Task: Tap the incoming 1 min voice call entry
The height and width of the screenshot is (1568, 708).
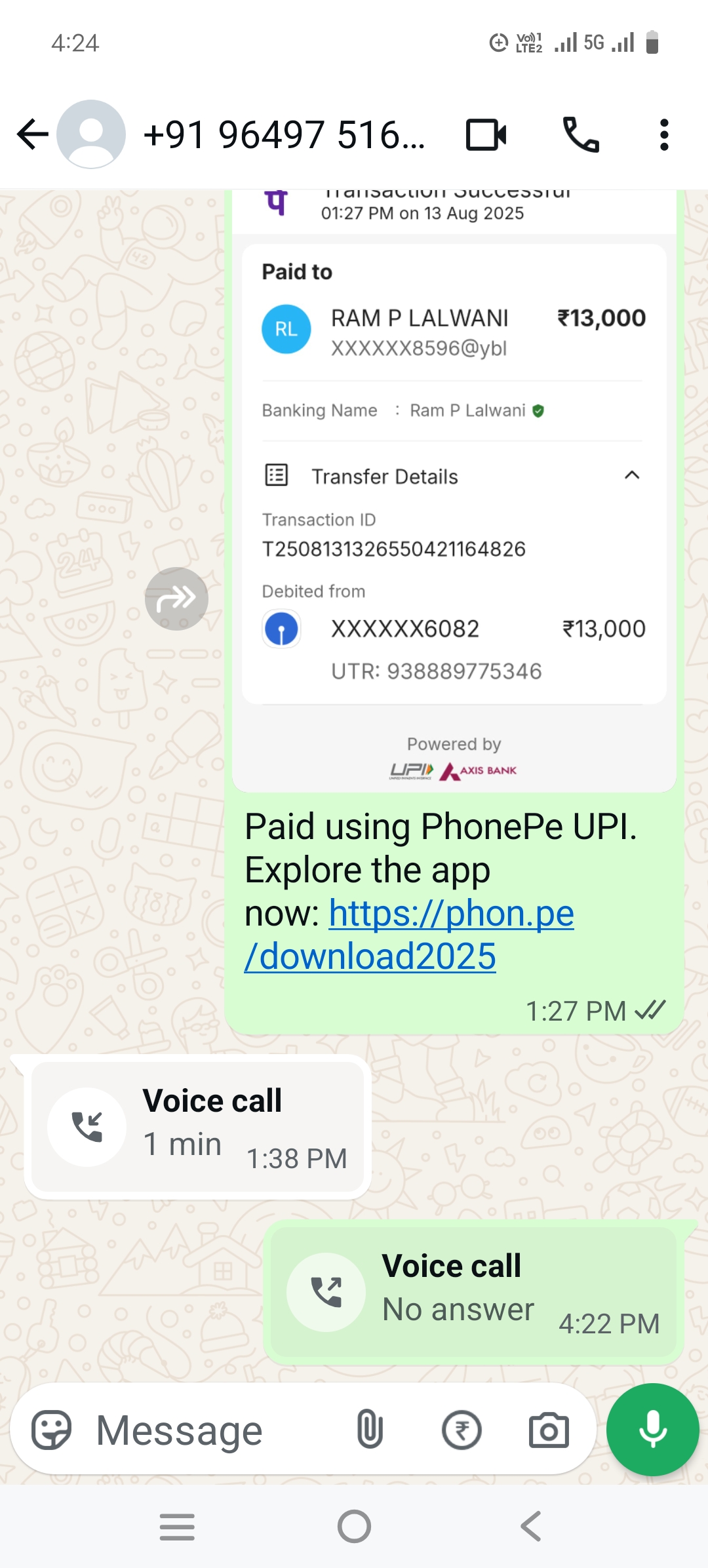Action: [197, 1127]
